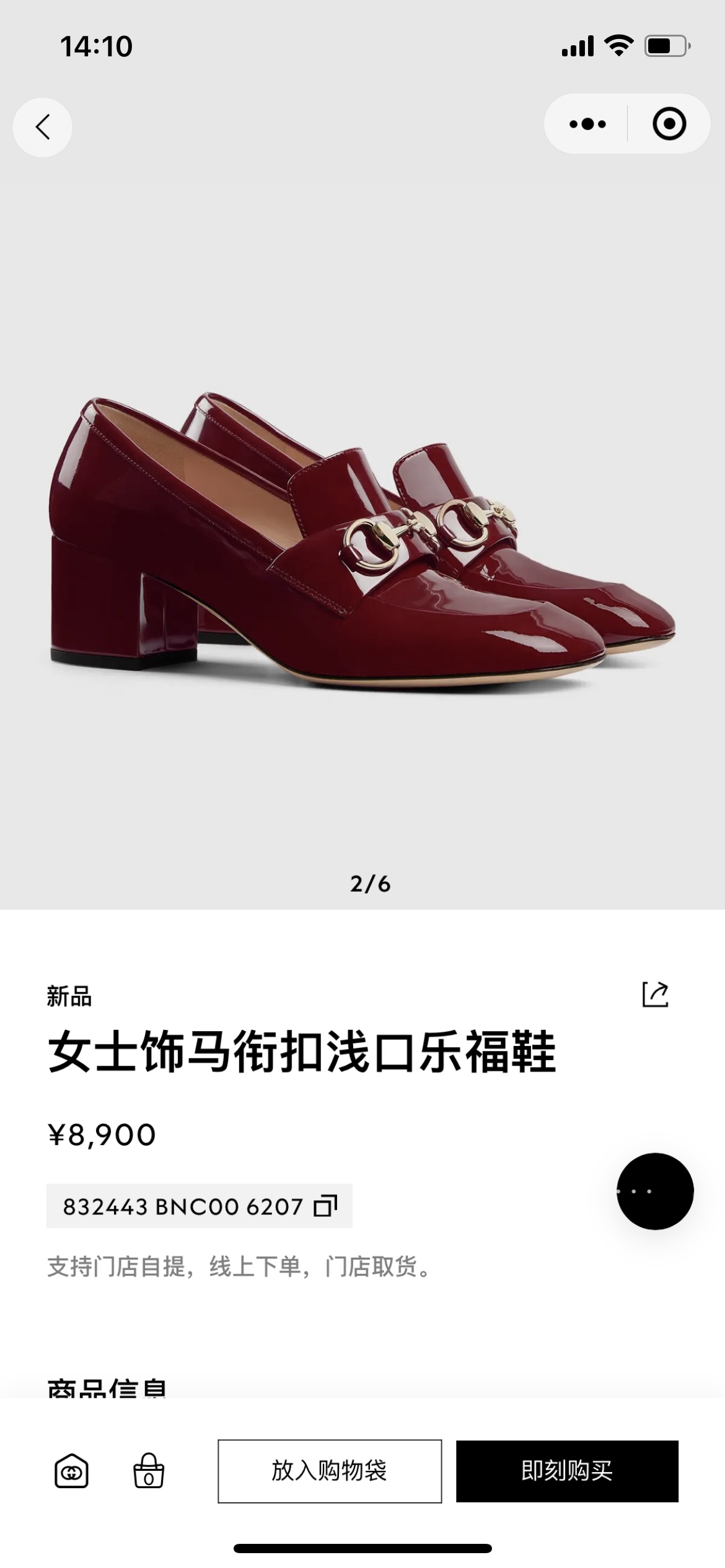
Task: Open the floating black chat bubble
Action: 654,1191
